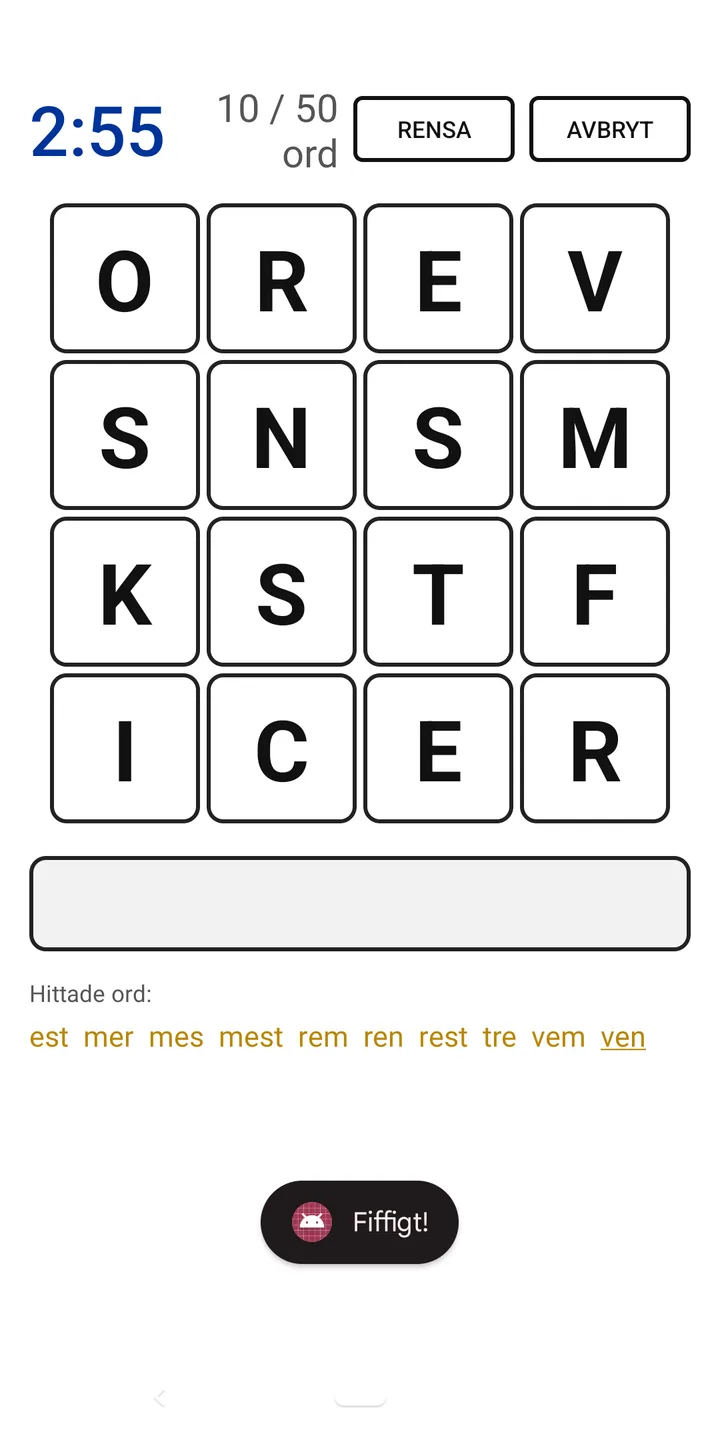Cancel the game with AVBRYT
This screenshot has width=720, height=1440.
point(610,129)
